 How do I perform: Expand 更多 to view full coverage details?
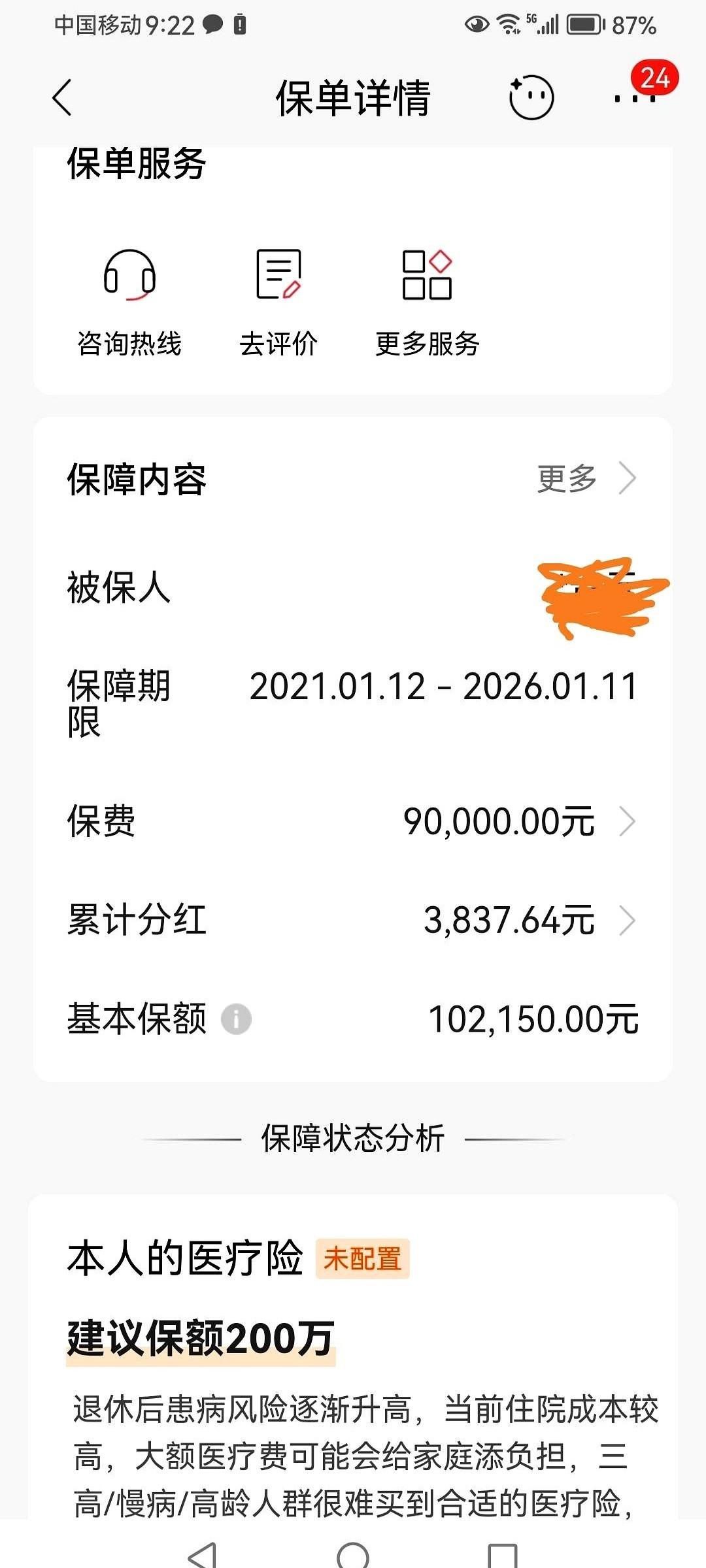tap(580, 478)
